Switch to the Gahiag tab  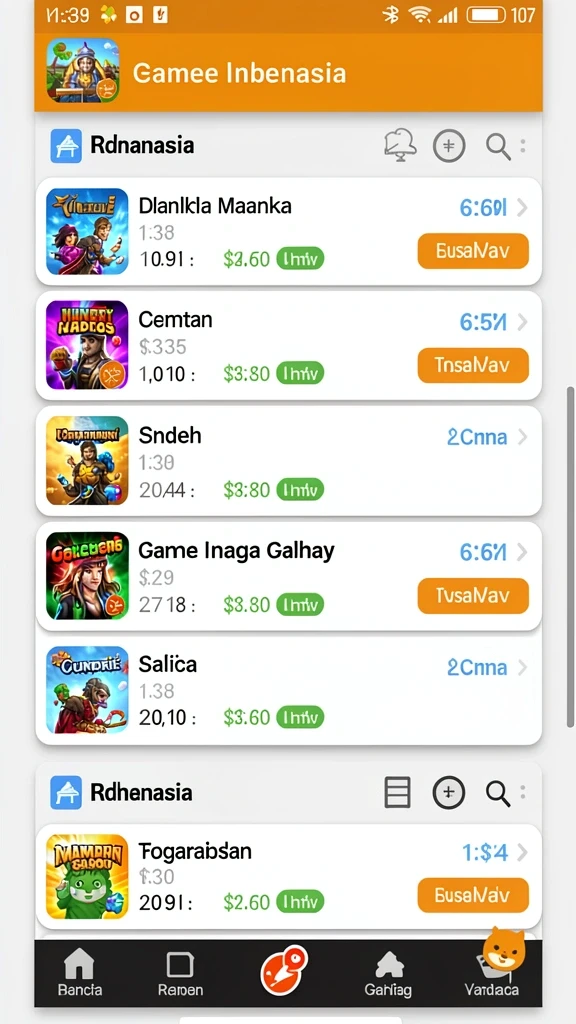[388, 973]
